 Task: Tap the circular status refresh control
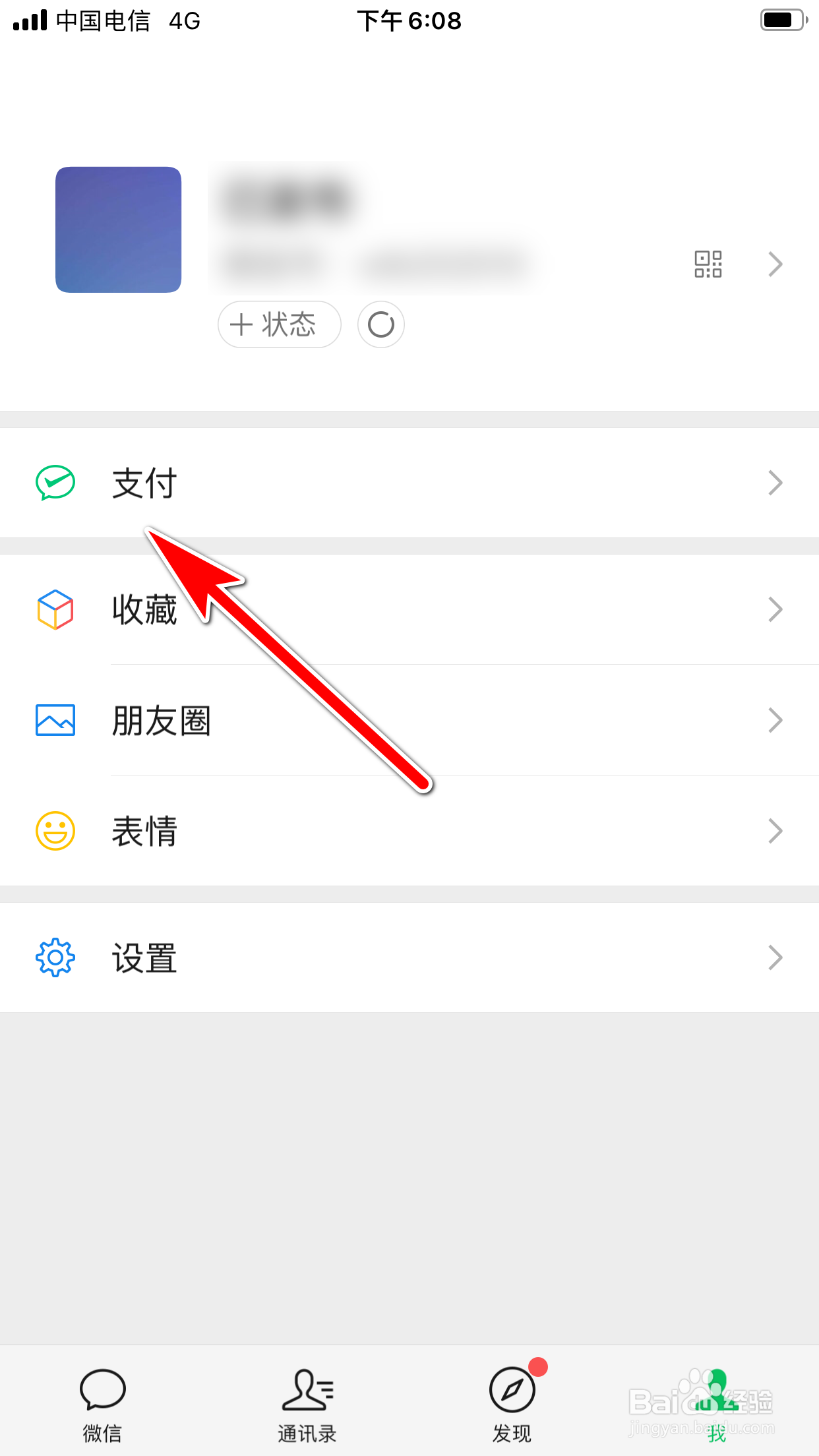pyautogui.click(x=380, y=324)
